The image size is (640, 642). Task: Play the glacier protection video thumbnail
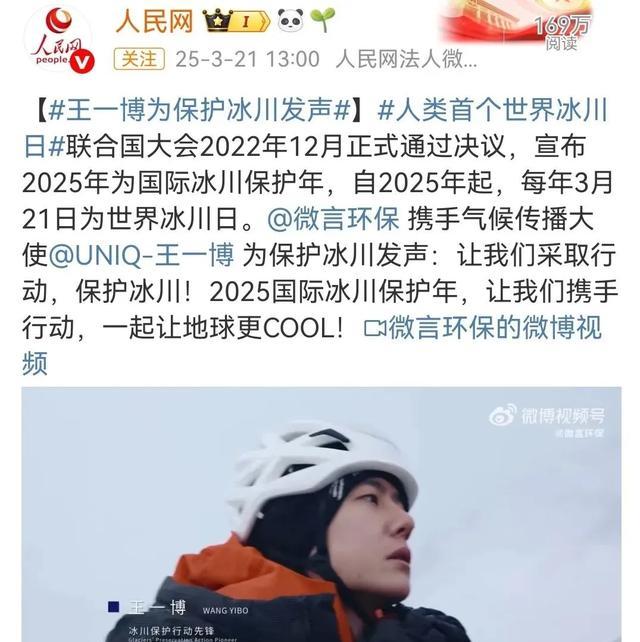click(320, 515)
